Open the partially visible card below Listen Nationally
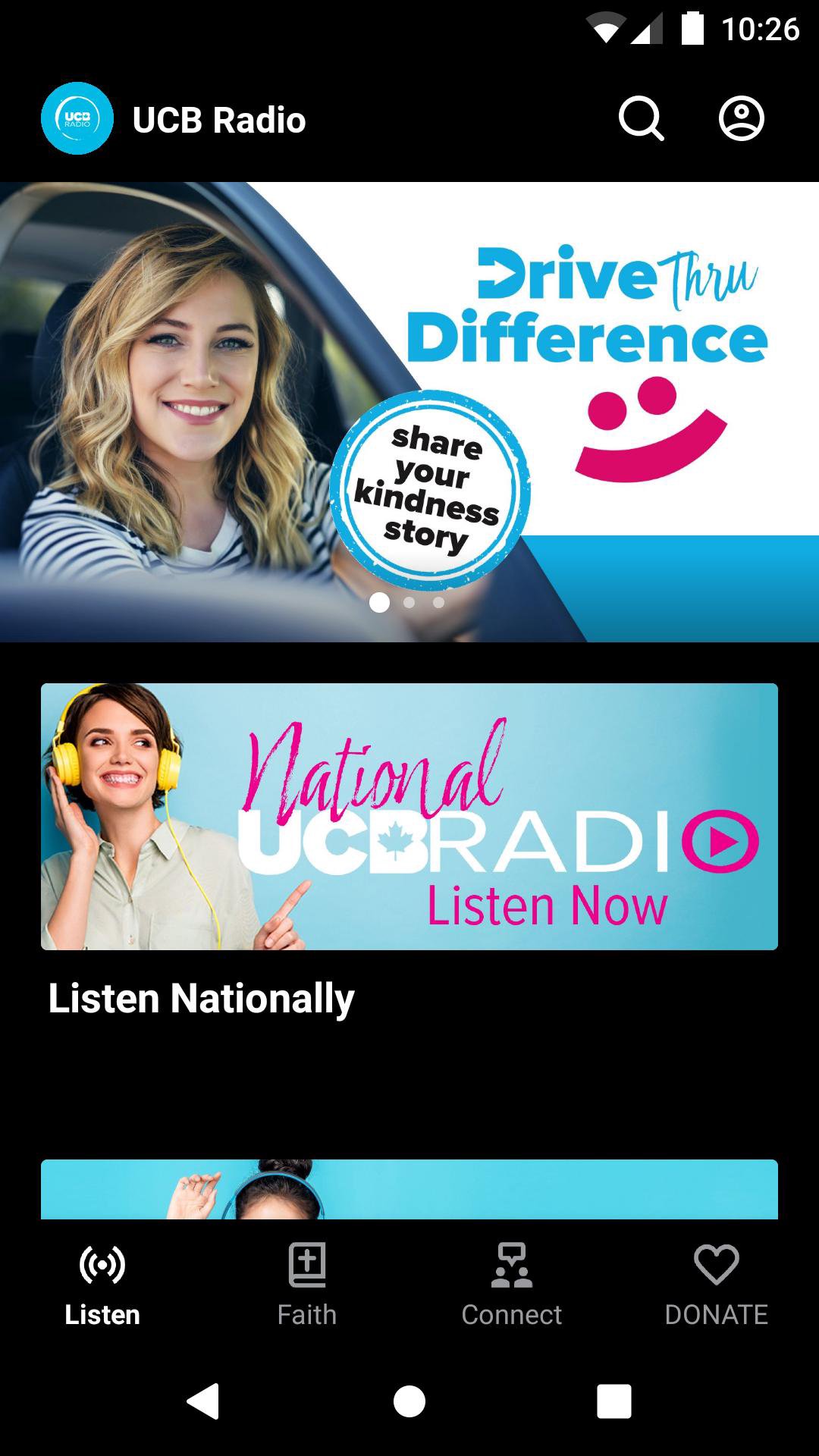Image resolution: width=819 pixels, height=1456 pixels. coord(409,1189)
